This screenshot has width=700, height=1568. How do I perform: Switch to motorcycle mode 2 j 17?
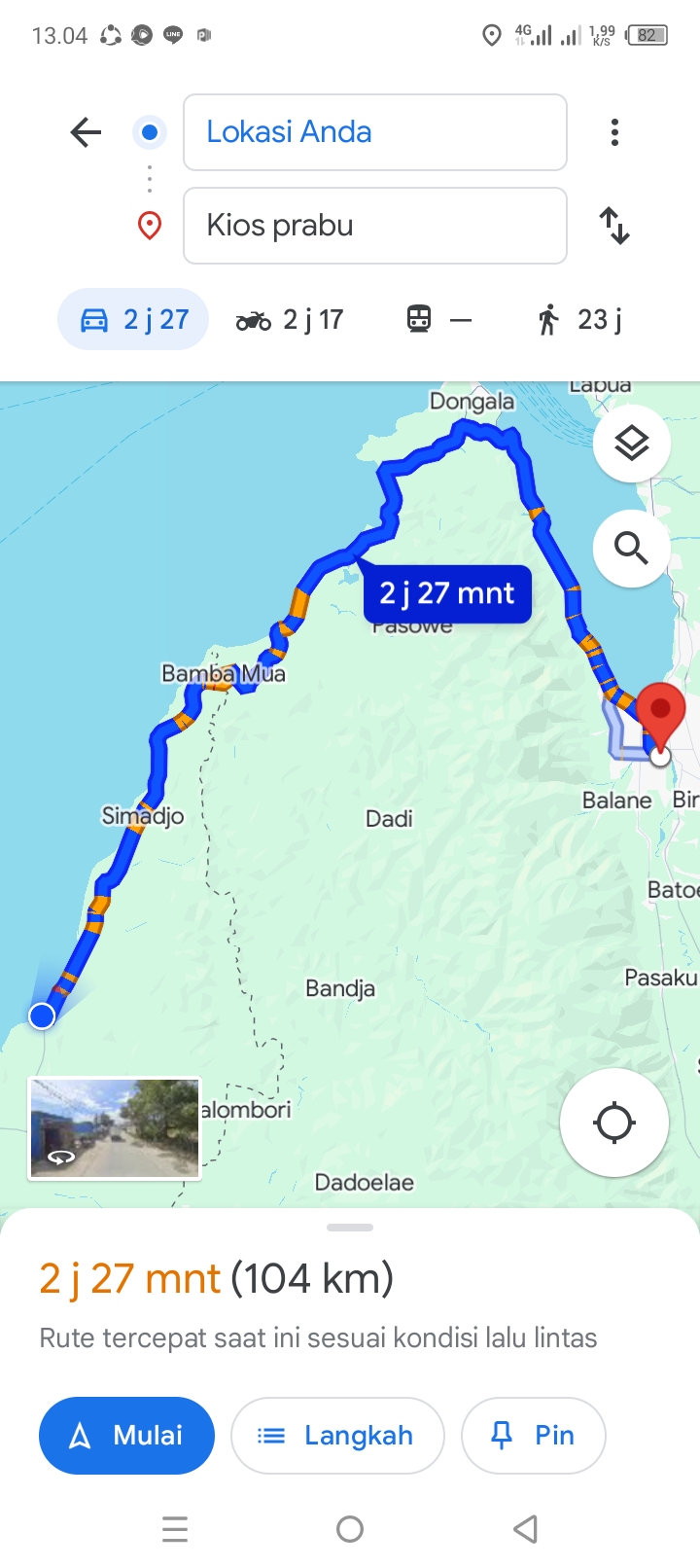tap(290, 319)
